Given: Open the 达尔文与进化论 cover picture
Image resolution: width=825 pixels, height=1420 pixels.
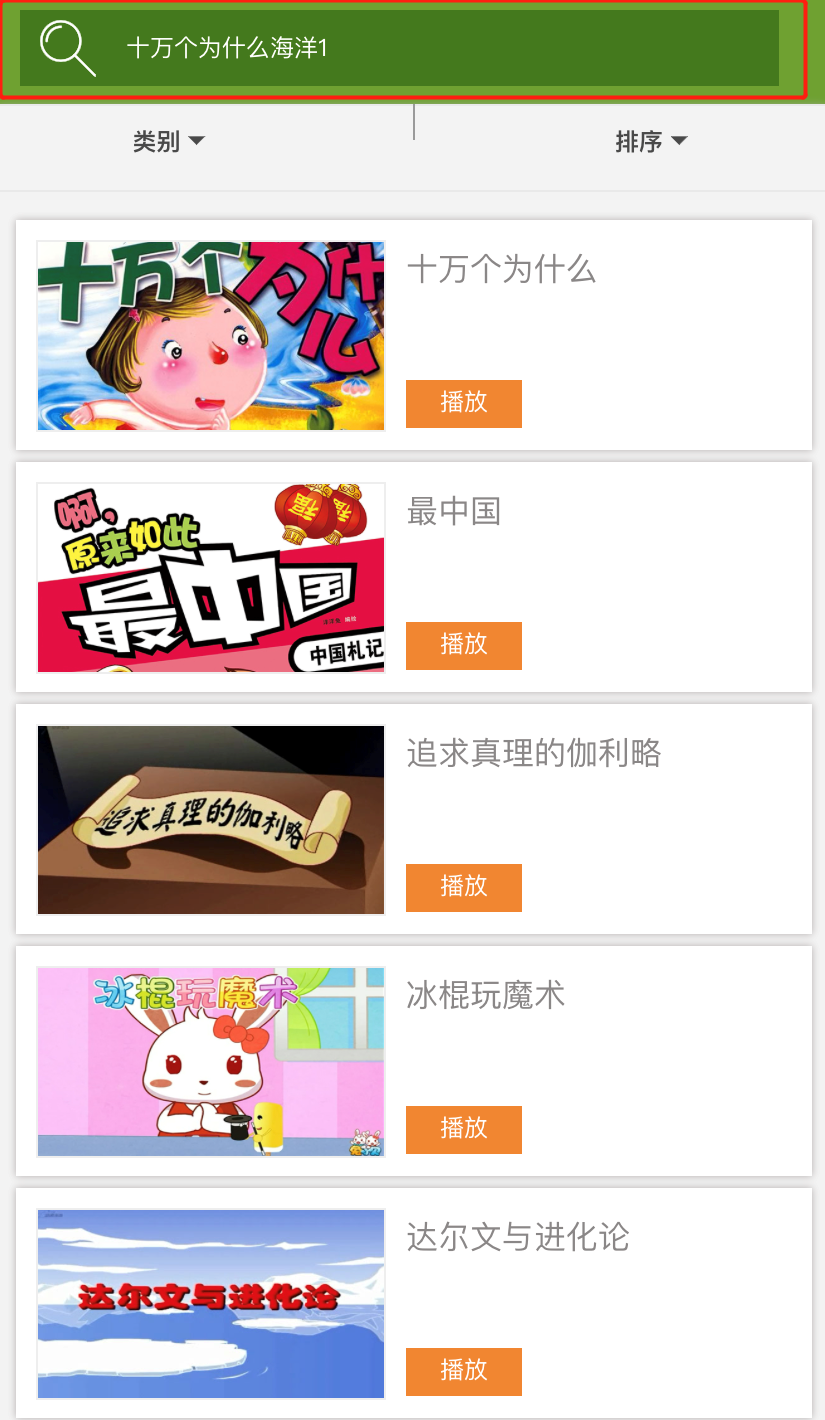Looking at the screenshot, I should coord(211,1304).
